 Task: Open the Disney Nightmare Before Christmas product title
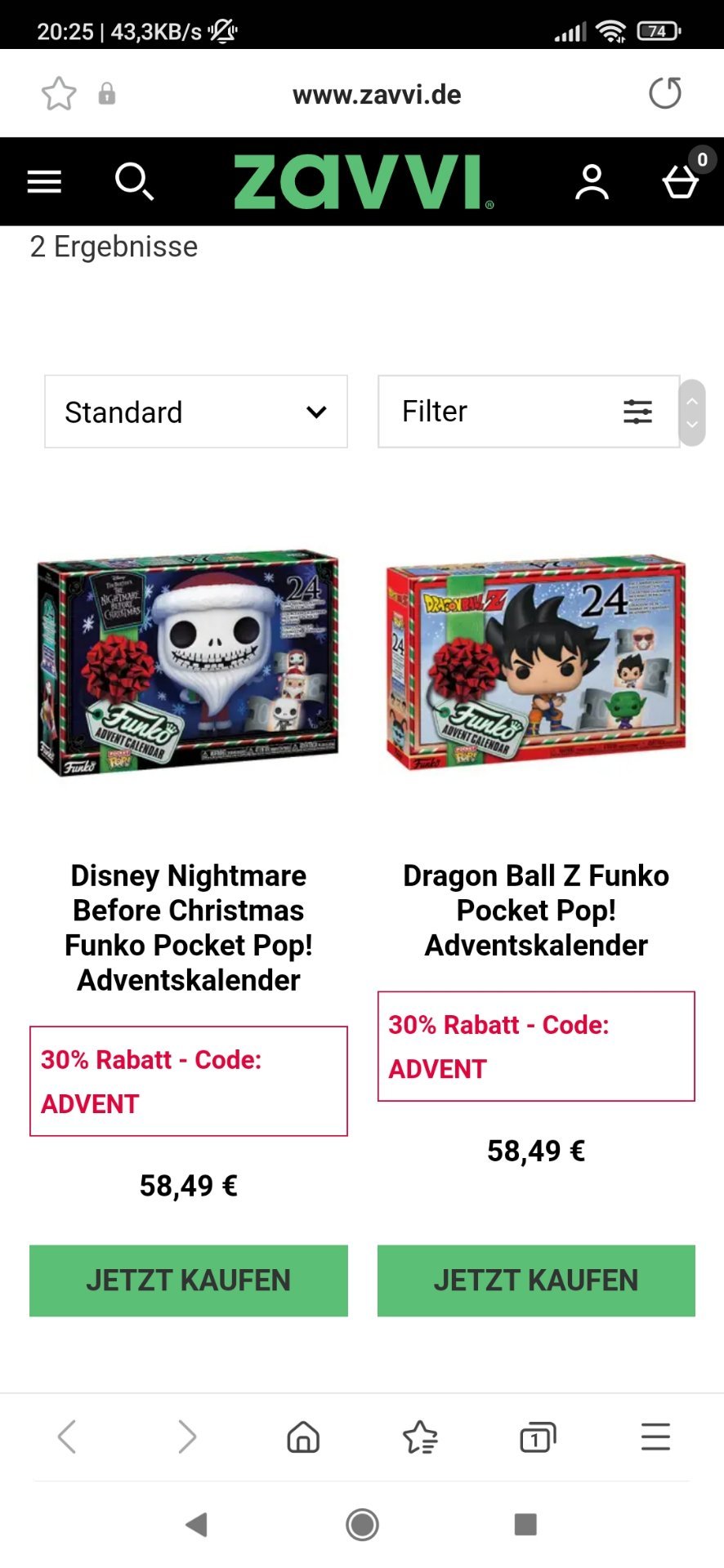189,928
